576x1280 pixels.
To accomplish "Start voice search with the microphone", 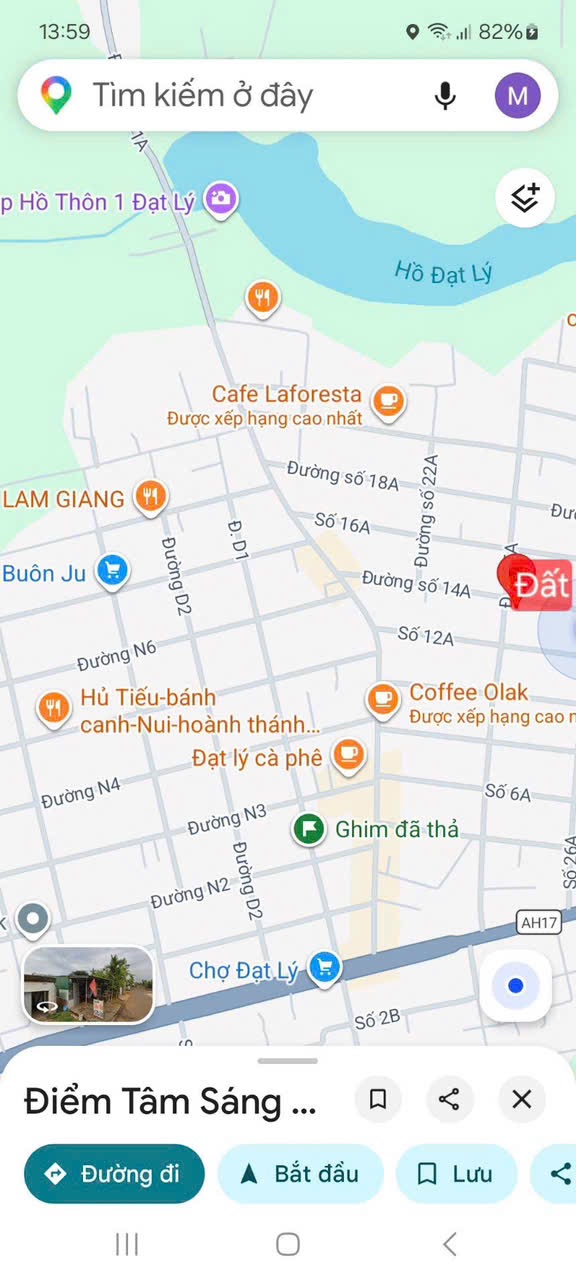I will coord(445,96).
